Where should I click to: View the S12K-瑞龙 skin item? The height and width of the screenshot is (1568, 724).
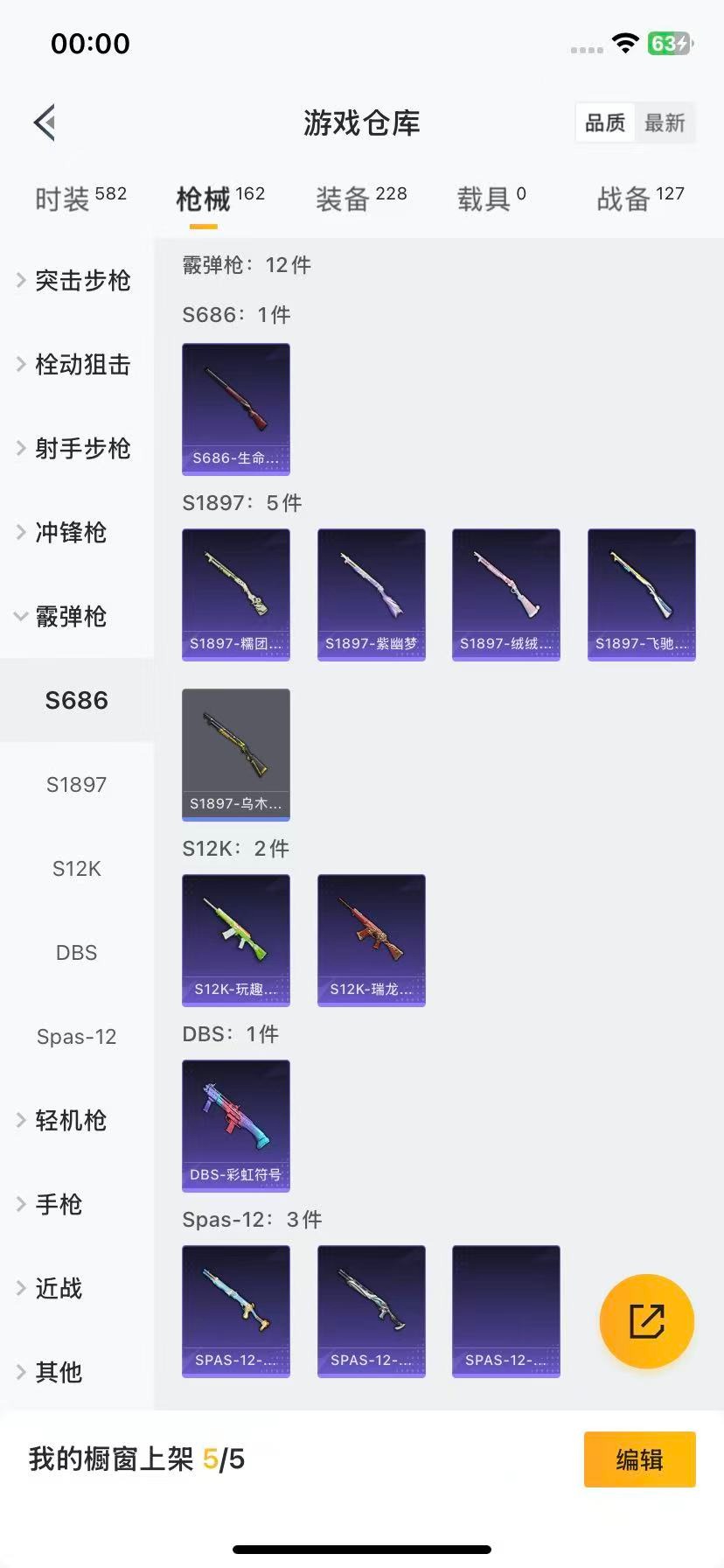(x=372, y=940)
